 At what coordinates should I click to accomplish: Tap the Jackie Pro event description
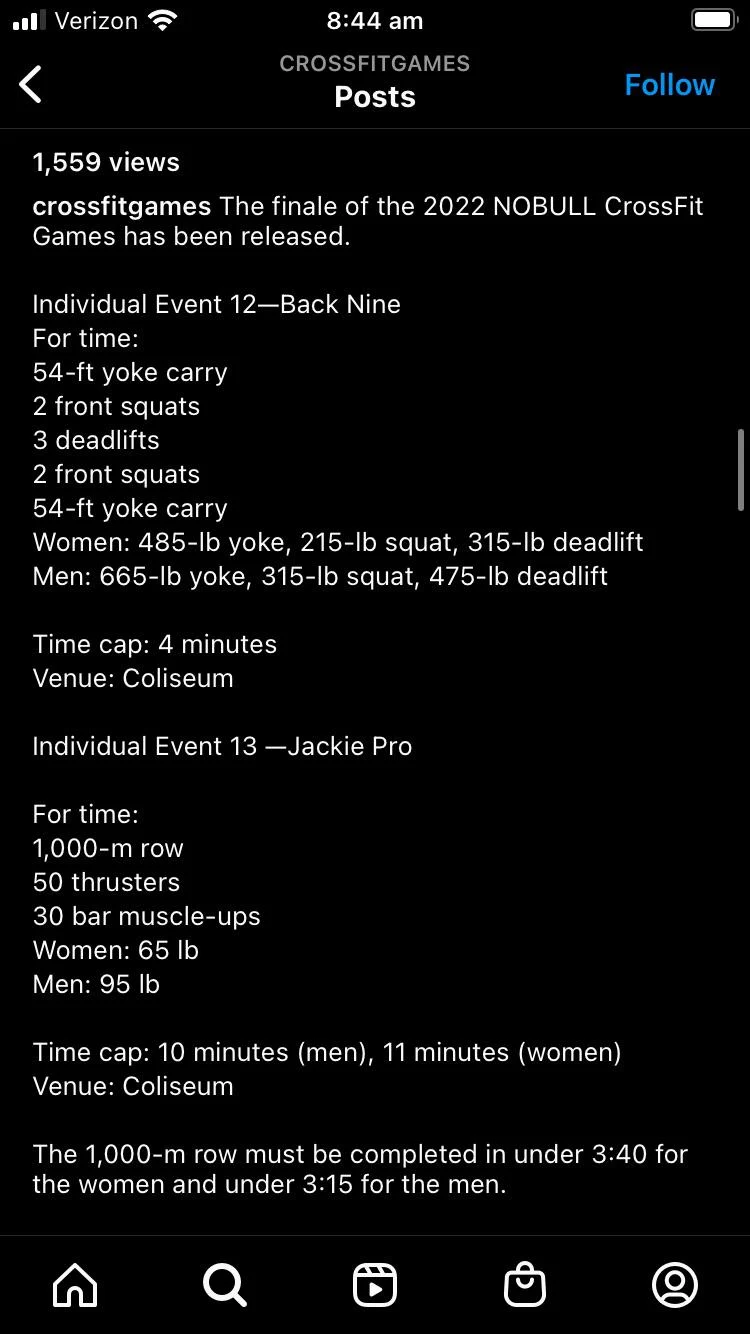[223, 745]
